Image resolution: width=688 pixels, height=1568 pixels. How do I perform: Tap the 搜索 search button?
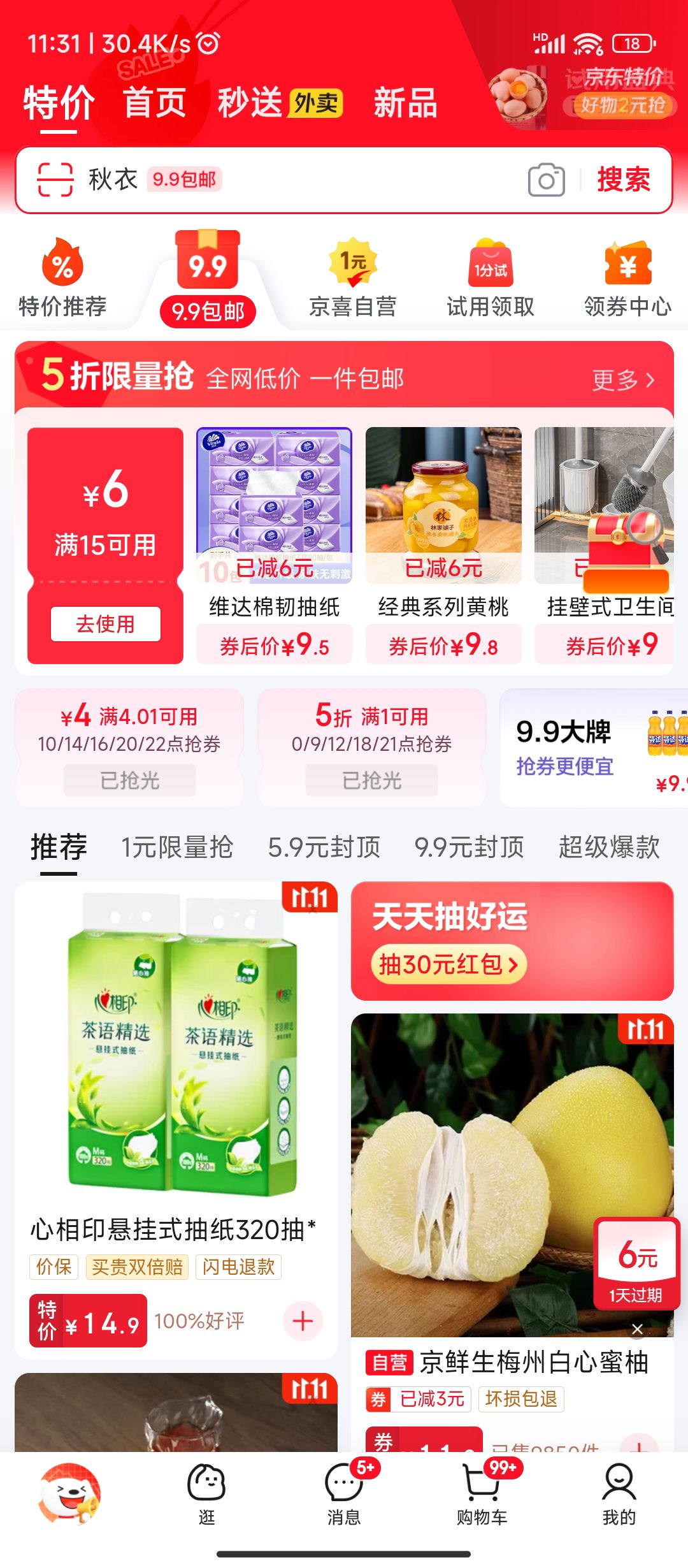coord(625,180)
